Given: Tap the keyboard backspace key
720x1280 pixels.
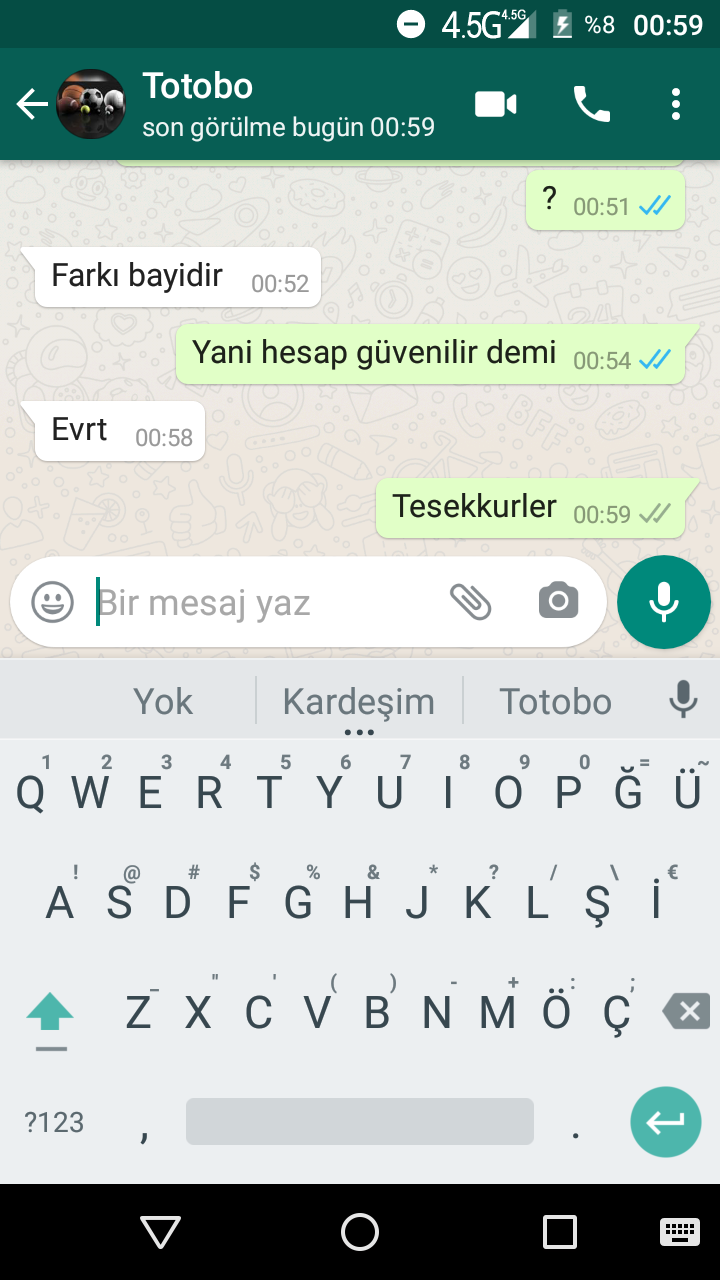Looking at the screenshot, I should 686,1012.
